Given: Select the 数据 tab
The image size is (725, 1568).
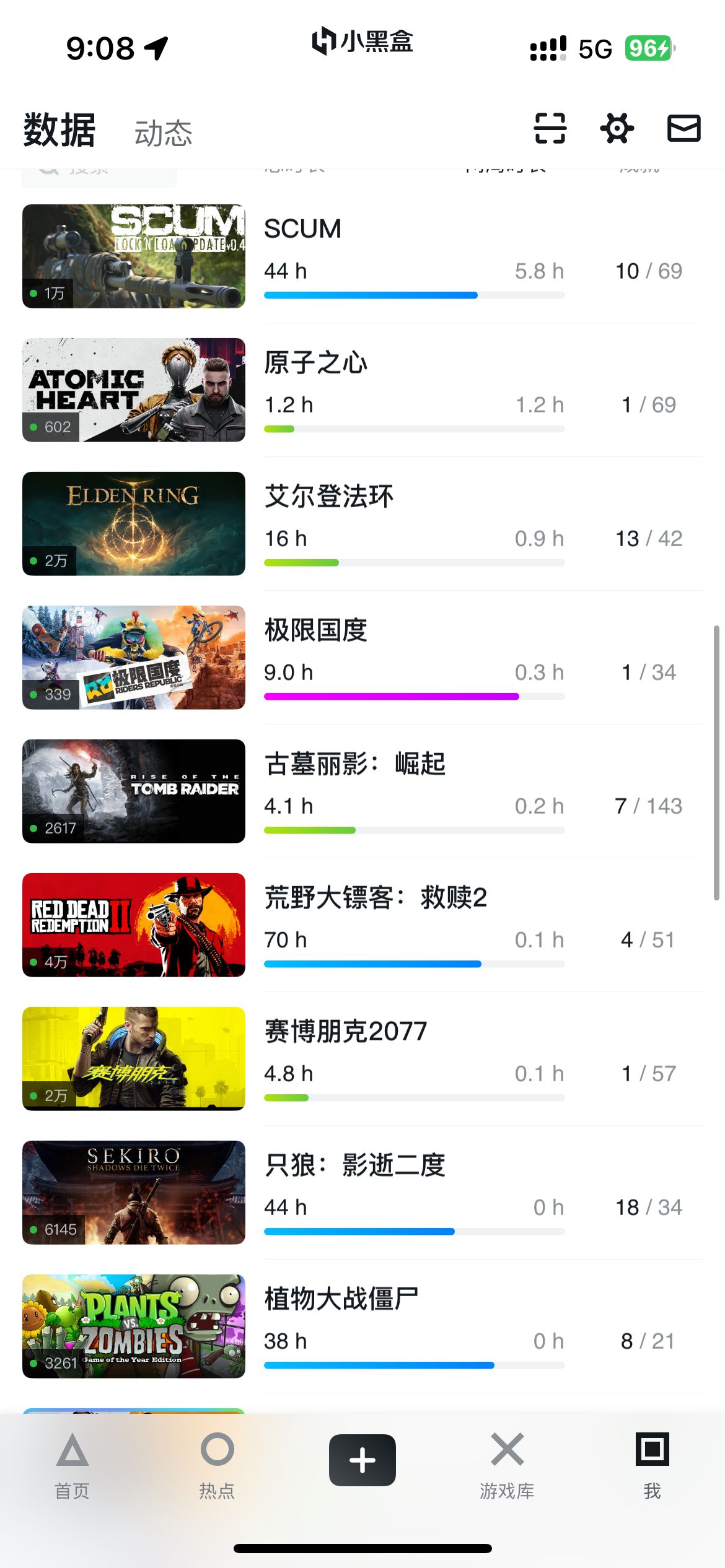Looking at the screenshot, I should [x=59, y=131].
